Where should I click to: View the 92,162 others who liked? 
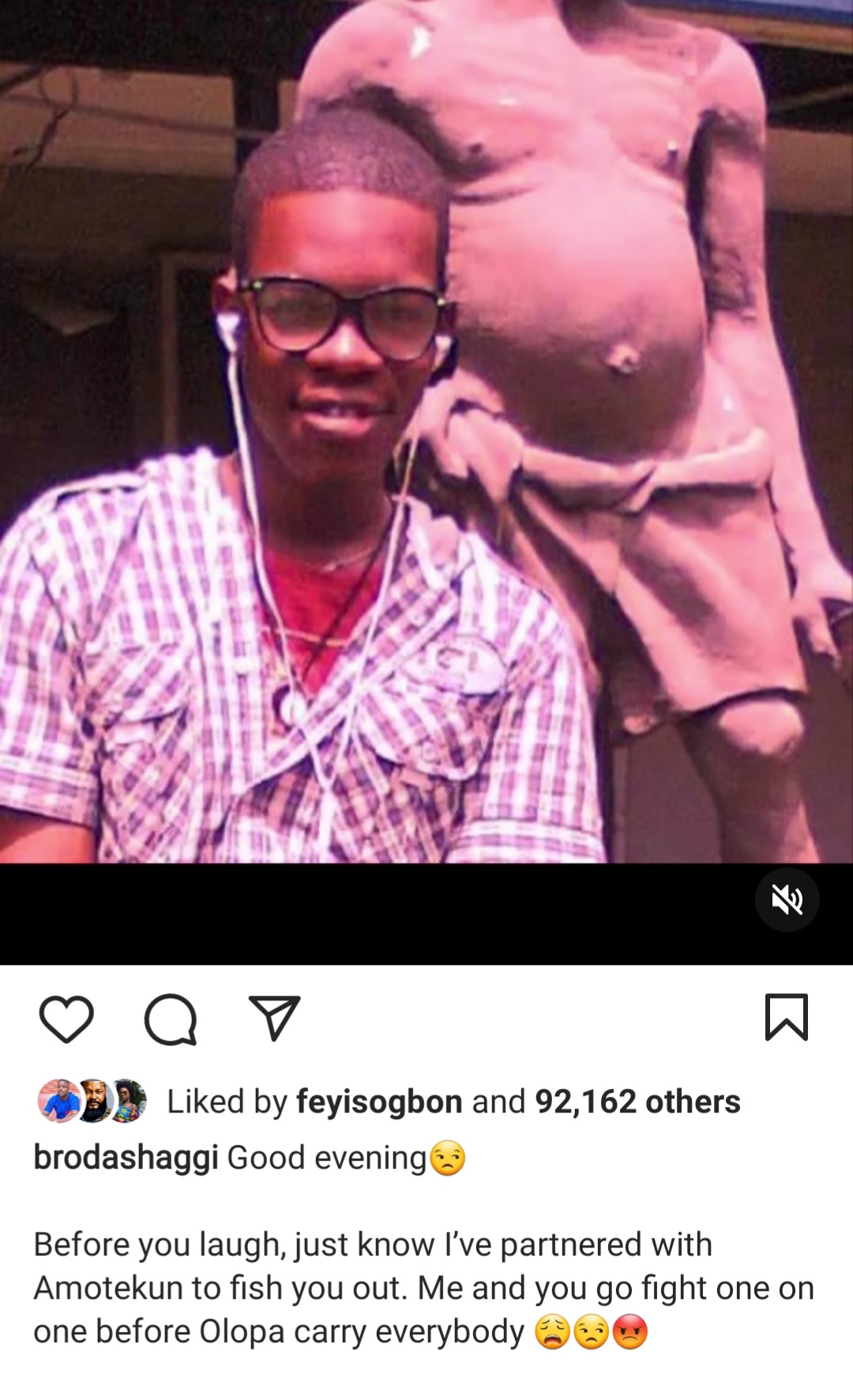point(637,1102)
